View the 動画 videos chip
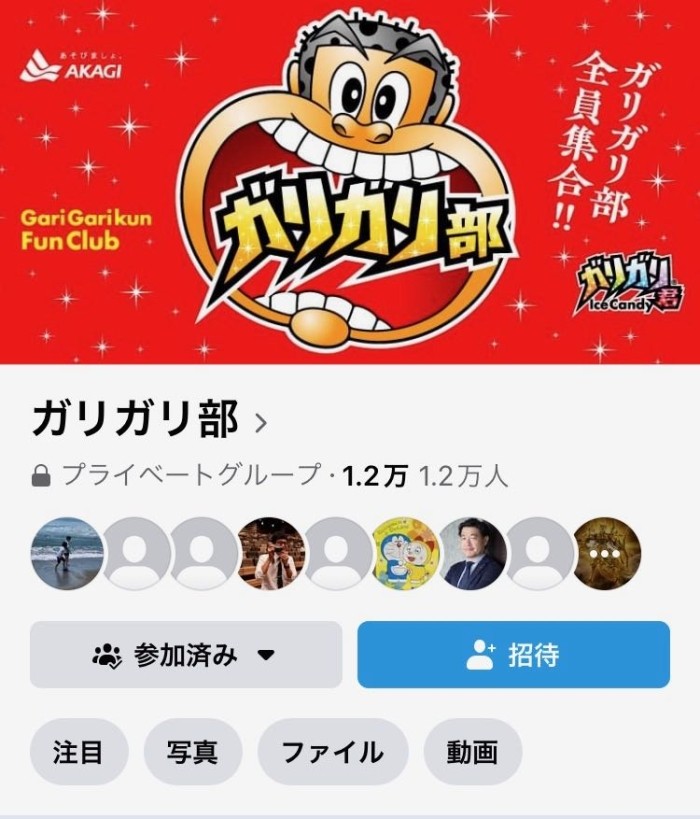 pos(472,752)
